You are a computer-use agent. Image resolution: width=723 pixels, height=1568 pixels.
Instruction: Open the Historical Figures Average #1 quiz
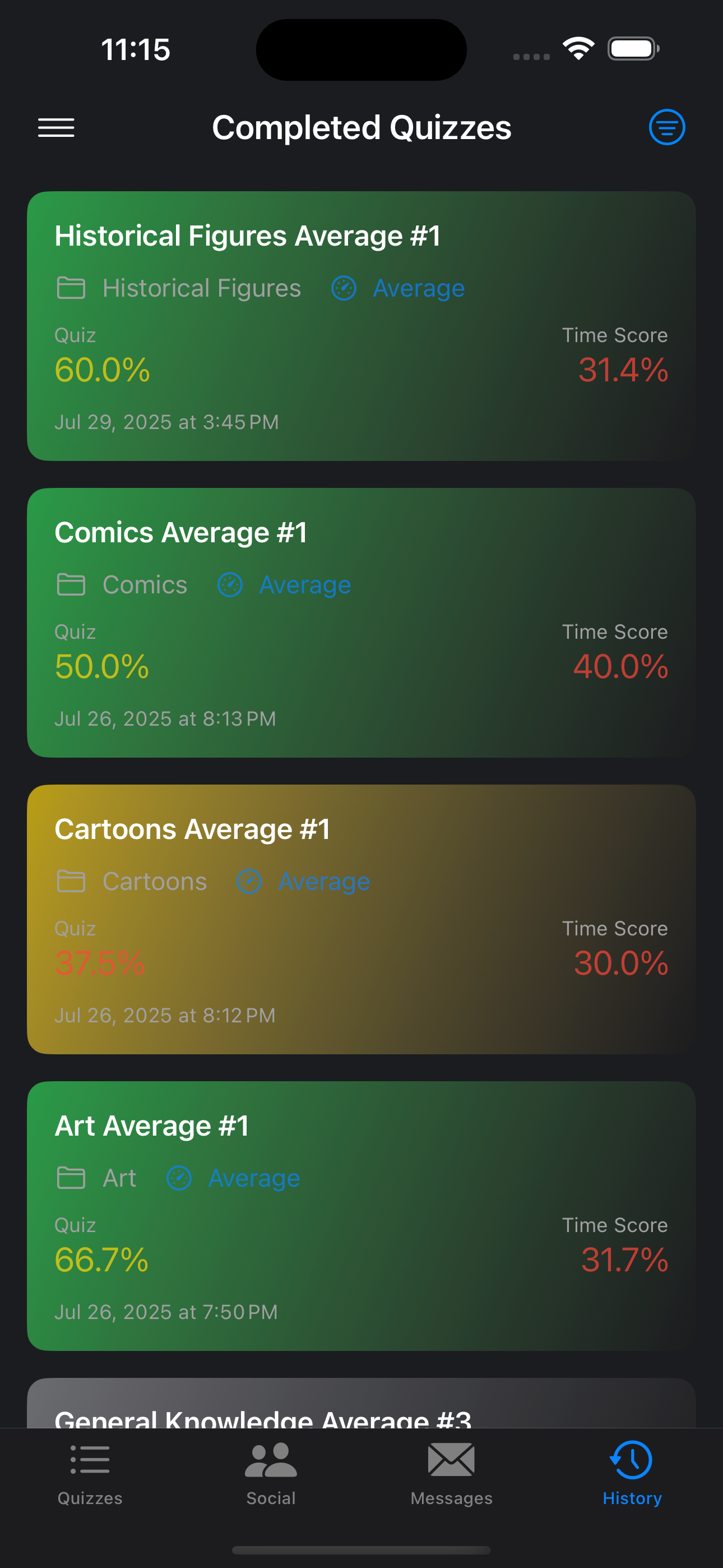[x=361, y=326]
